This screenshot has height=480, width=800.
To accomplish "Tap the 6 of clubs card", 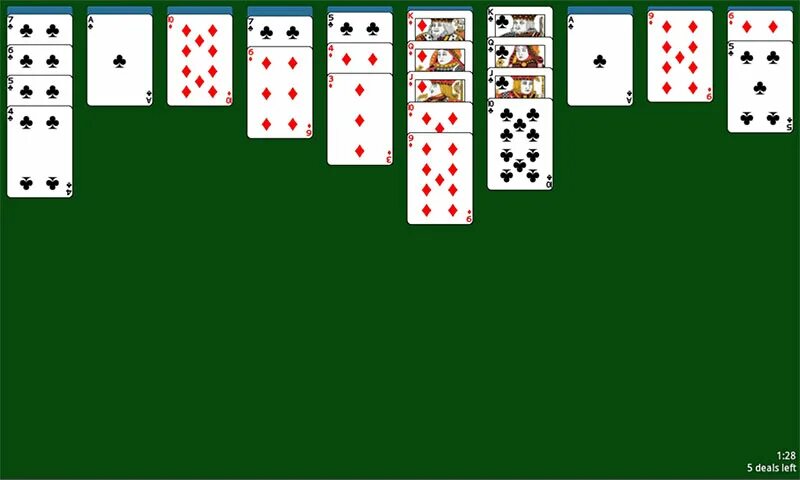I will [40, 59].
